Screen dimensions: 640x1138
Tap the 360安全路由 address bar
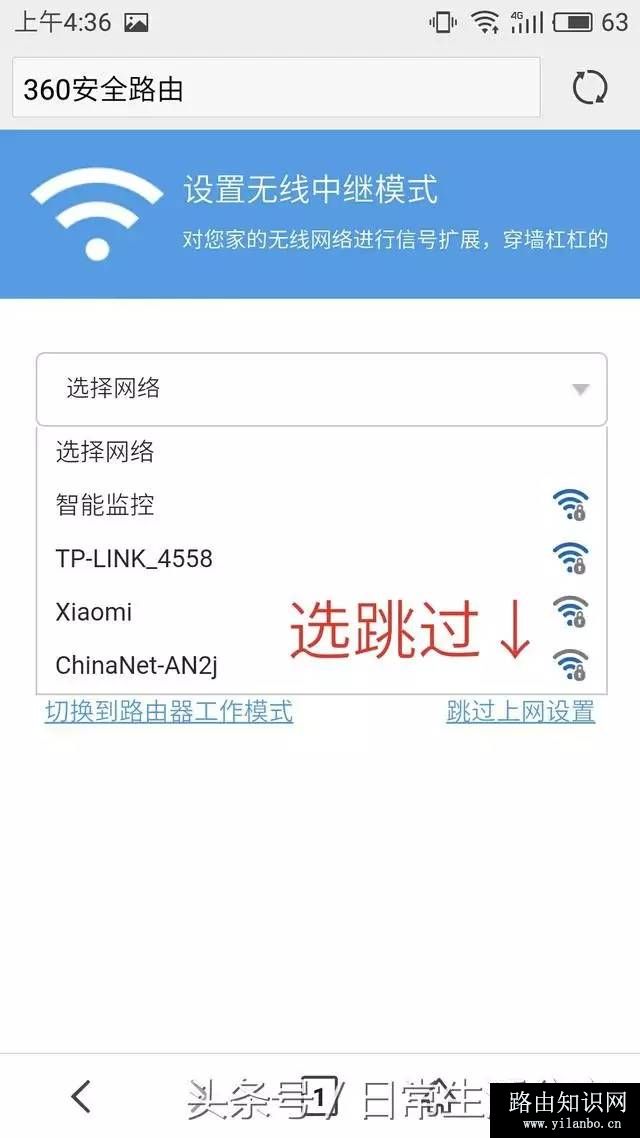275,88
